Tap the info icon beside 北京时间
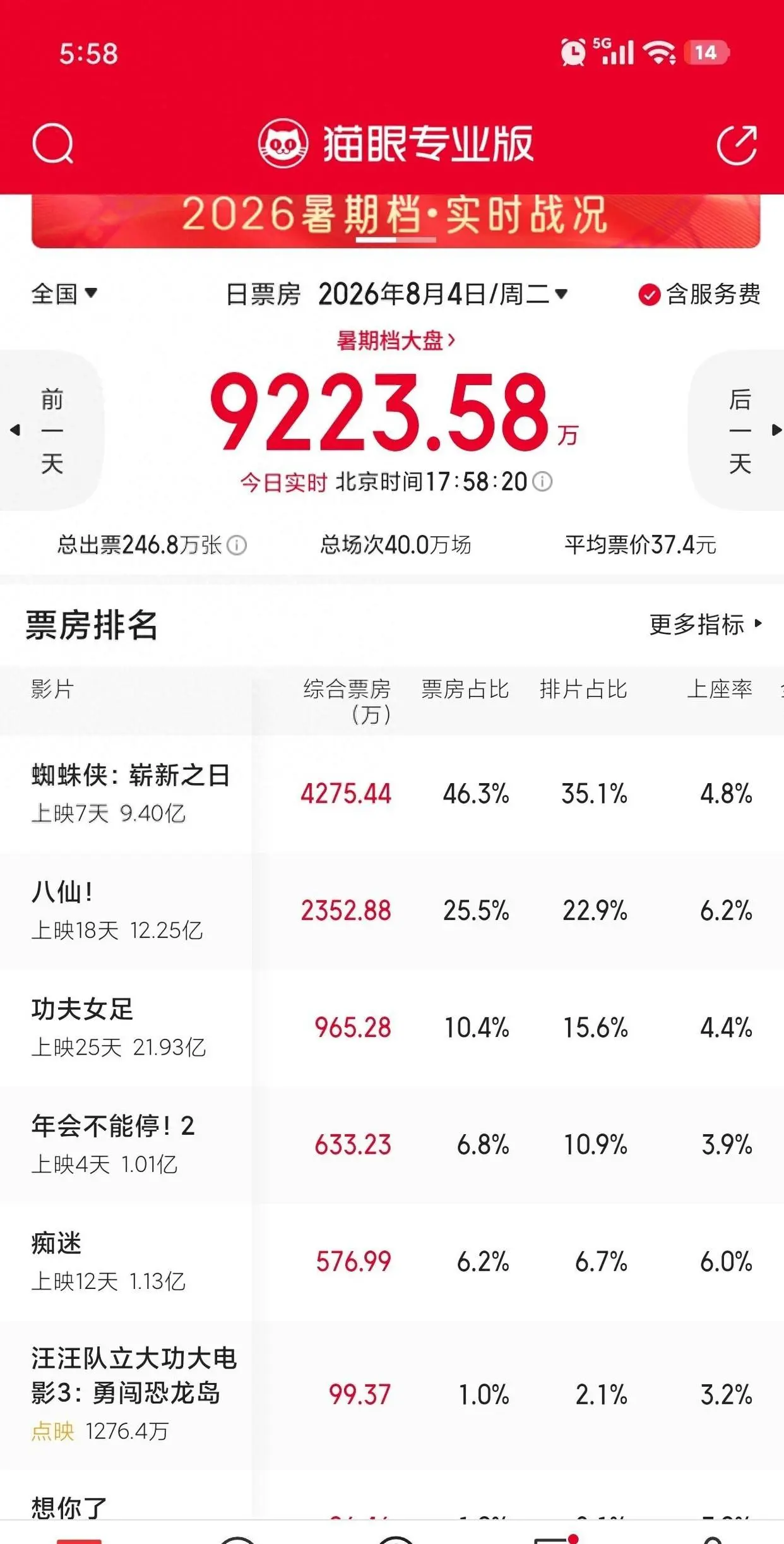Image resolution: width=784 pixels, height=1544 pixels. coord(542,482)
